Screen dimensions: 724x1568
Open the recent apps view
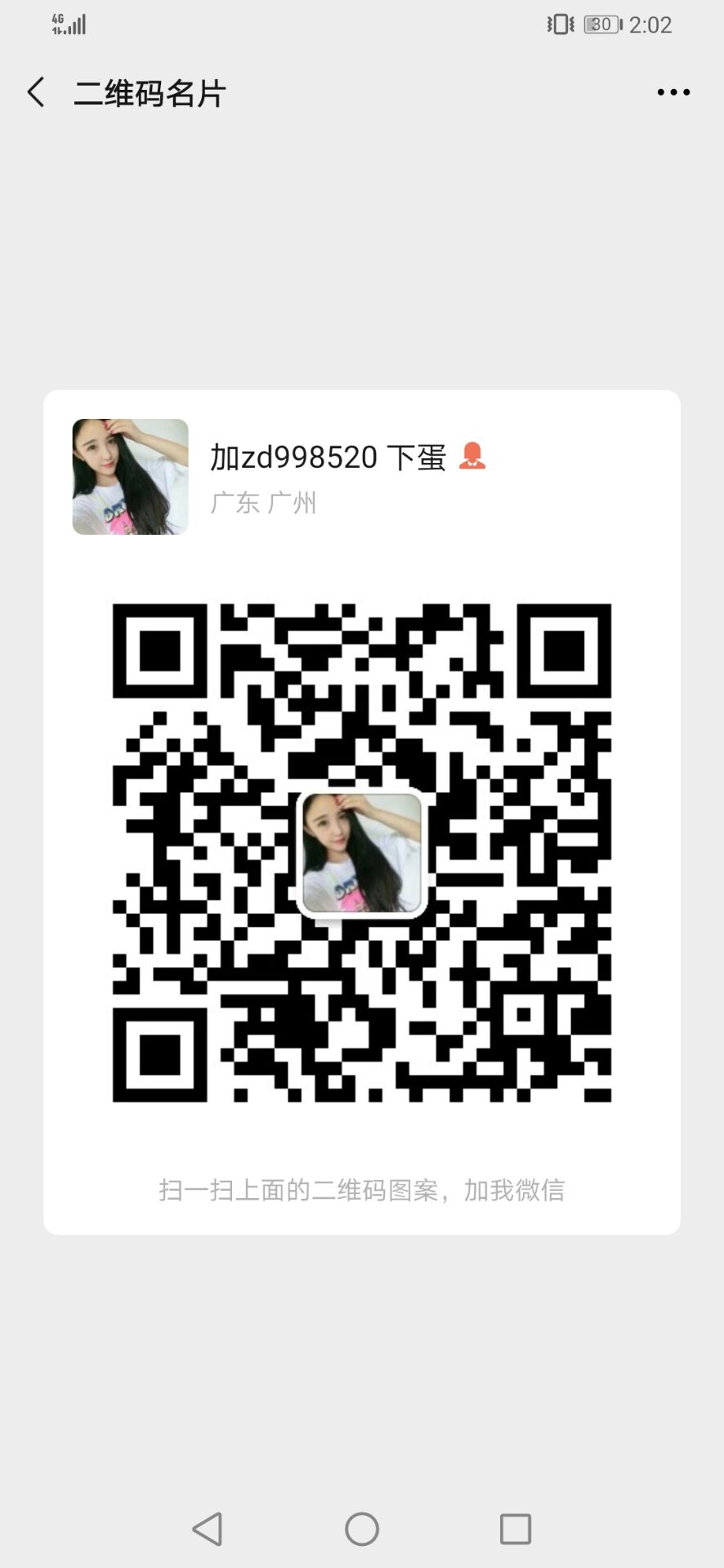(x=516, y=1529)
